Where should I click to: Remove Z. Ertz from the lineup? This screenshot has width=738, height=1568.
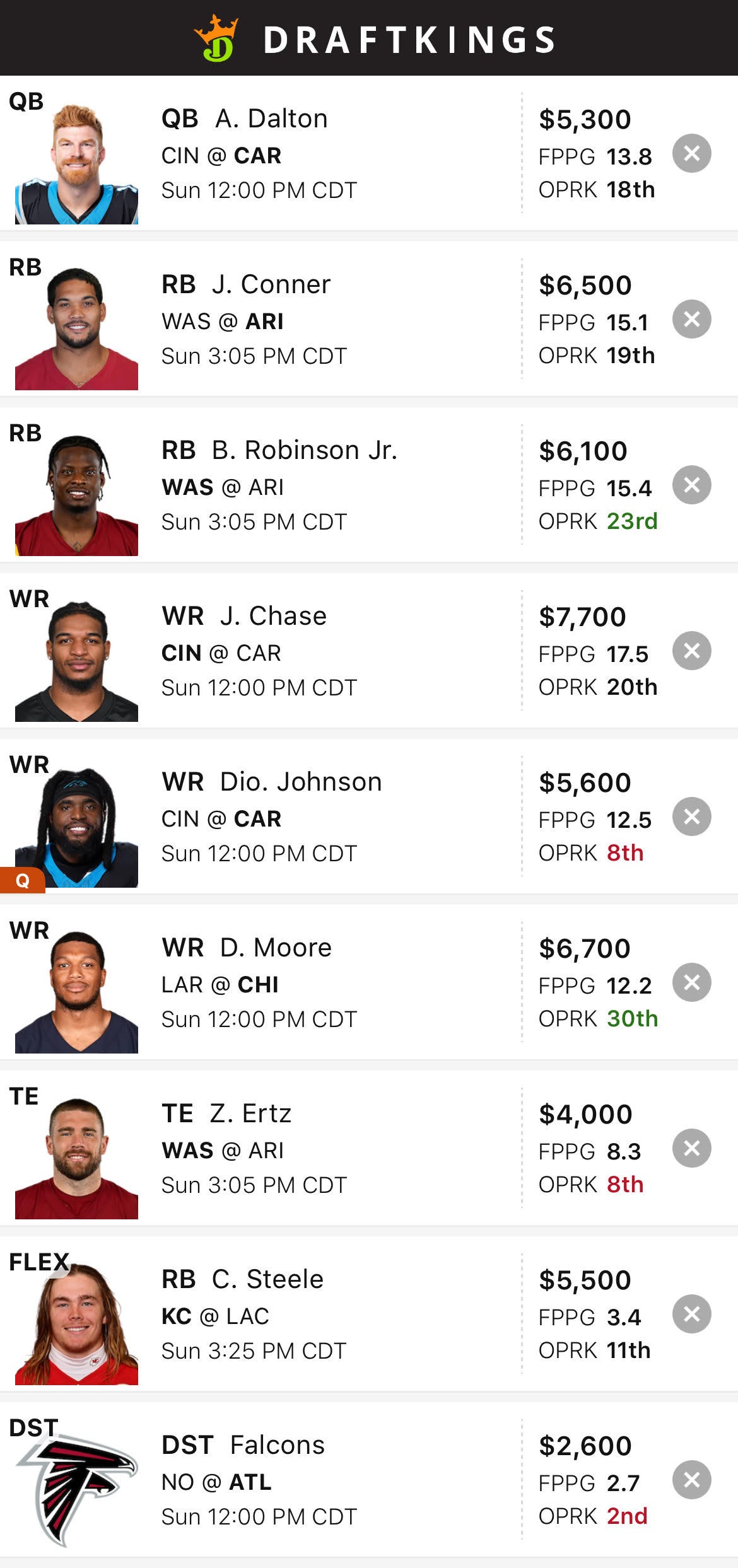pyautogui.click(x=691, y=1148)
